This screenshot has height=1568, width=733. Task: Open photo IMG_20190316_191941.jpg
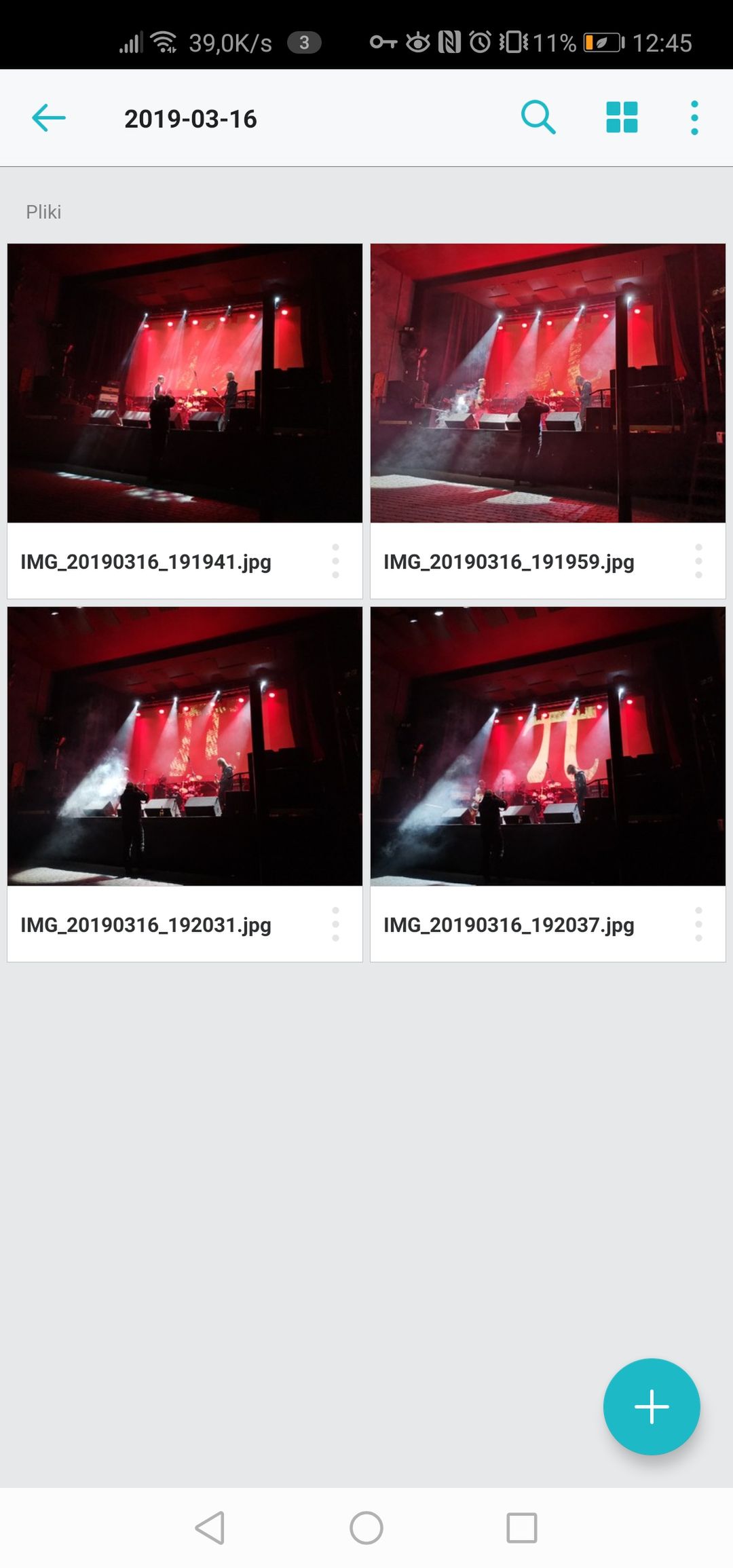(185, 383)
